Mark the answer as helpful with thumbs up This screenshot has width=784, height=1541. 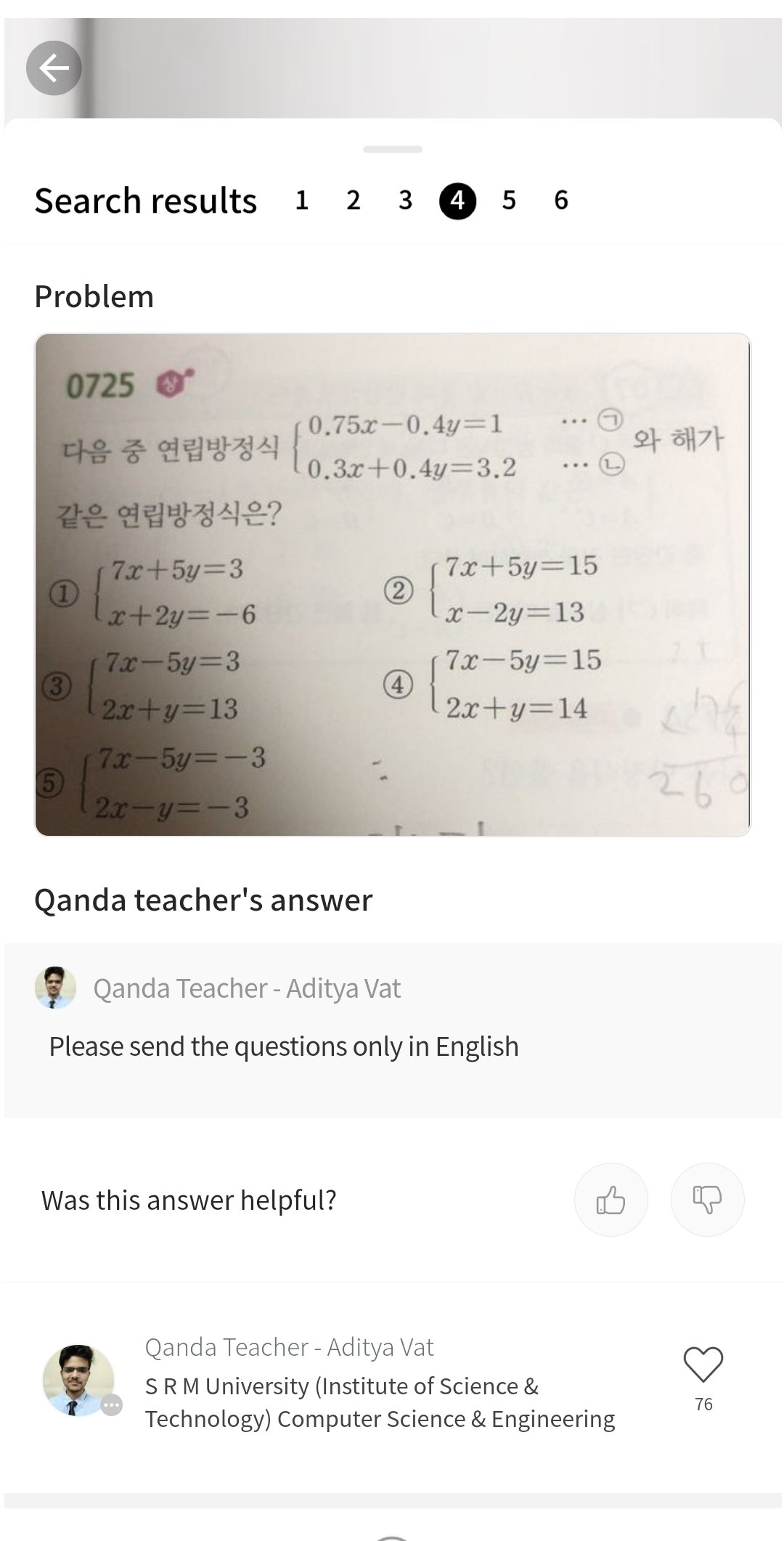[x=611, y=1200]
